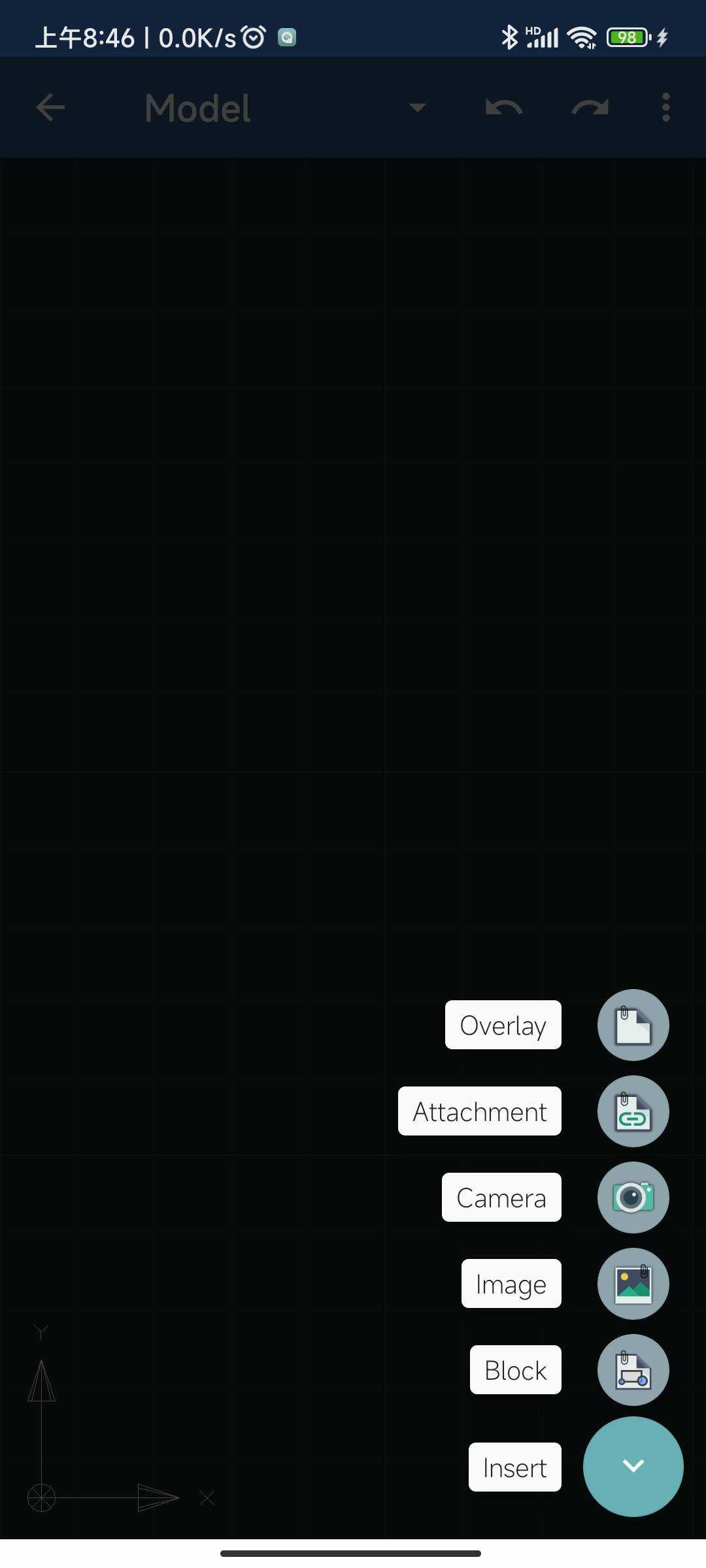The width and height of the screenshot is (706, 1568).
Task: Select the Attachment link icon
Action: point(633,1111)
